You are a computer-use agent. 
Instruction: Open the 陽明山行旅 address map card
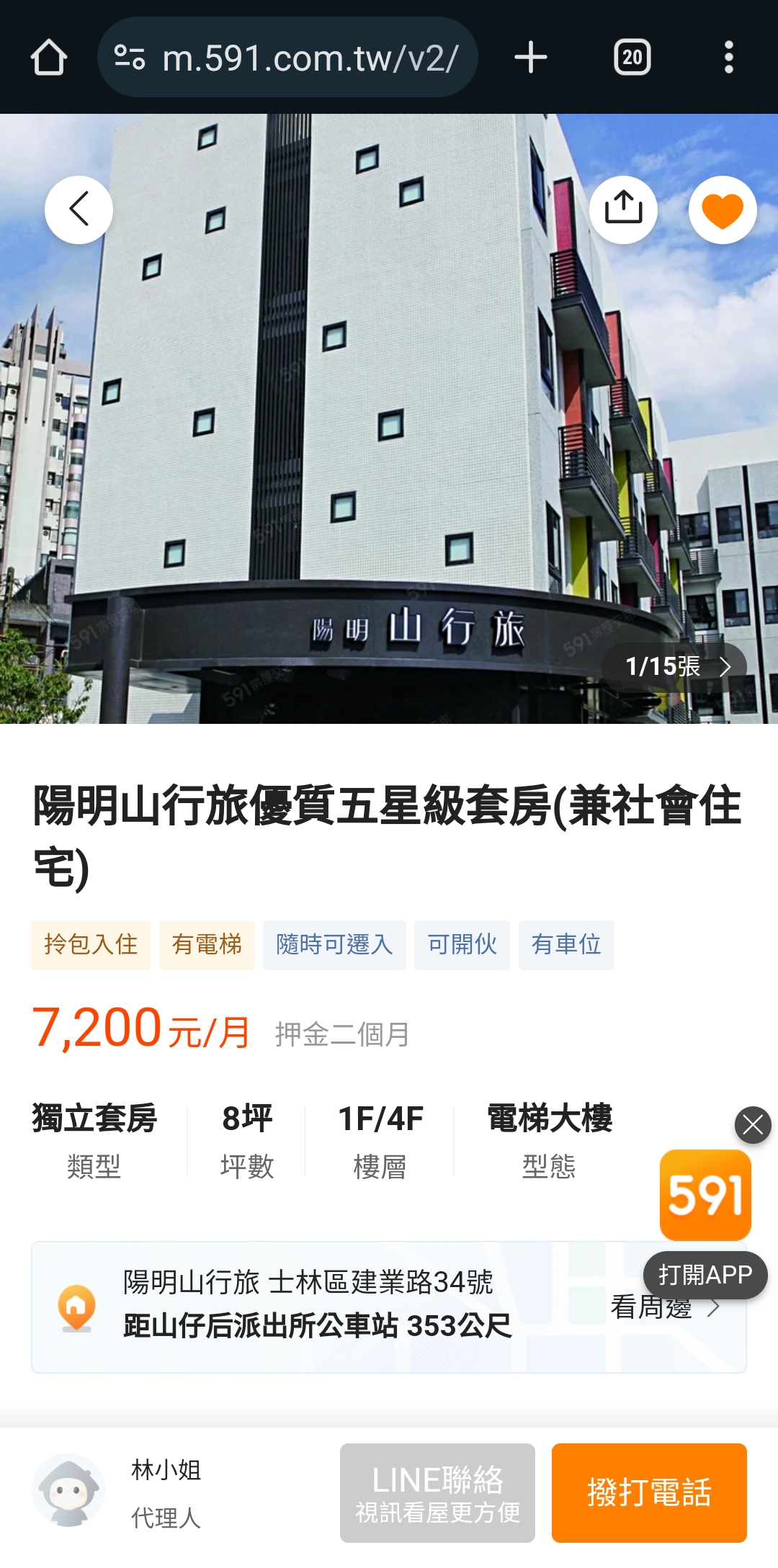coord(317,1305)
